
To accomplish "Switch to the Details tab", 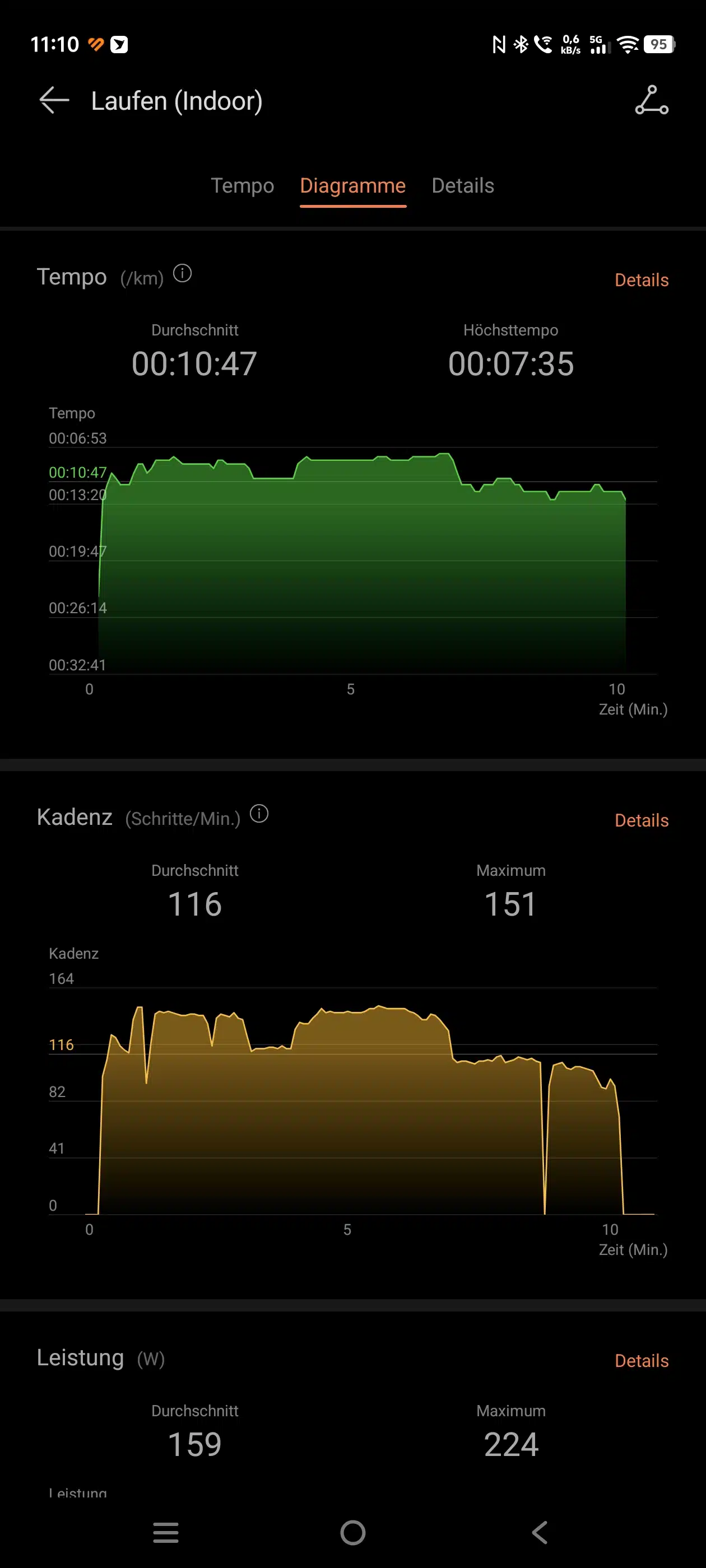I will 462,186.
